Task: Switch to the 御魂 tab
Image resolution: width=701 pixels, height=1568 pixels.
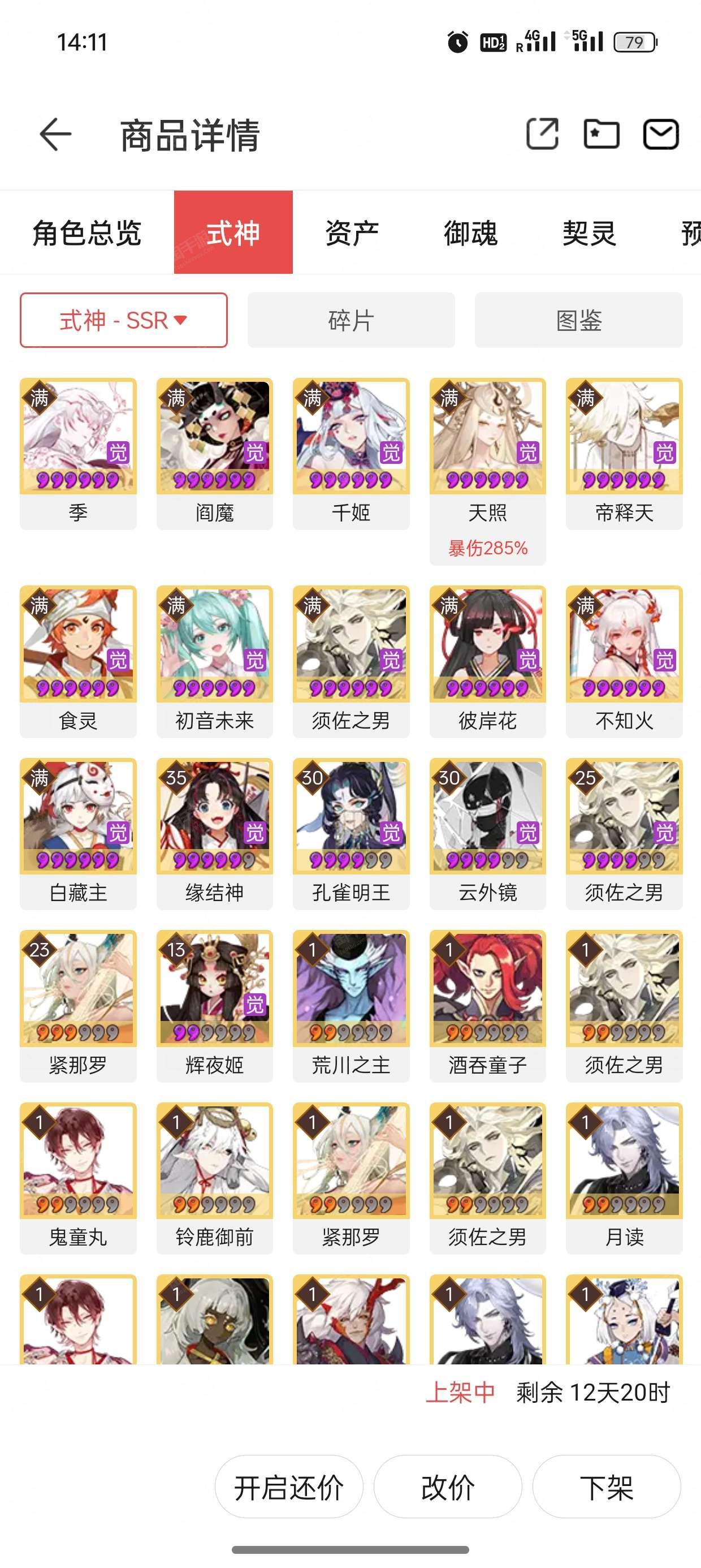Action: pos(470,232)
